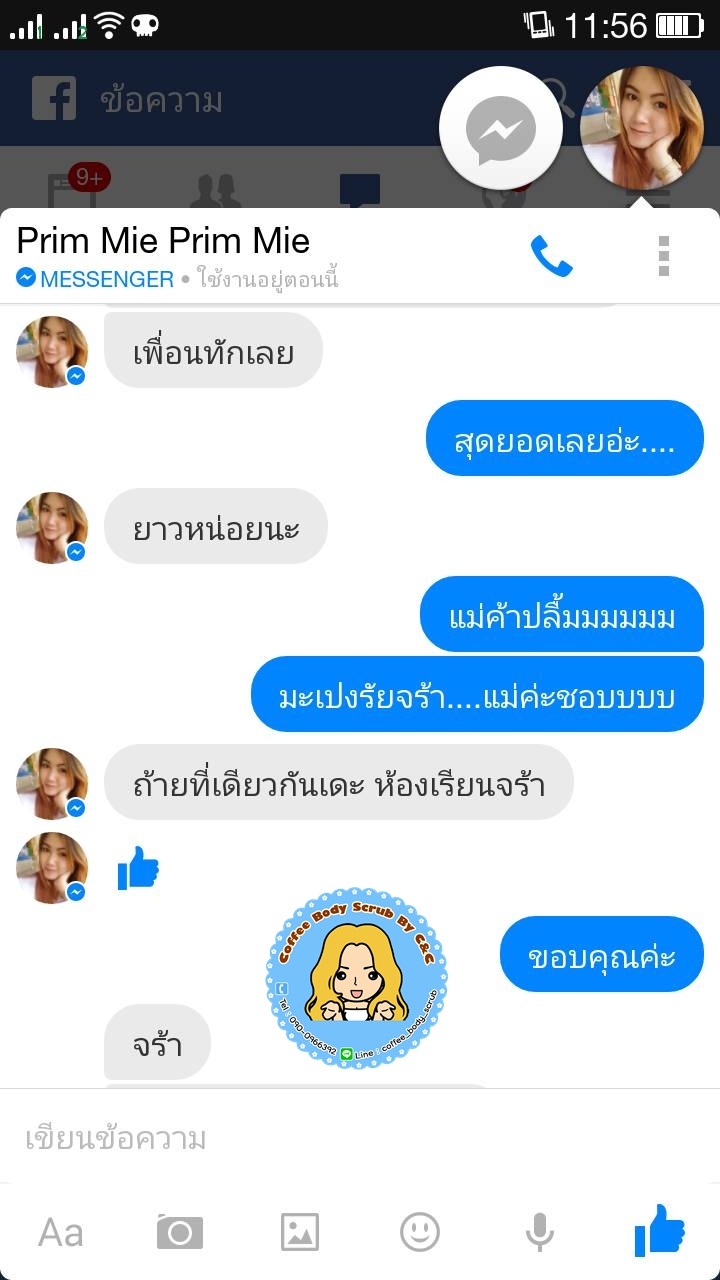
Task: Tap the Messenger chat head bubble
Action: coord(501,129)
